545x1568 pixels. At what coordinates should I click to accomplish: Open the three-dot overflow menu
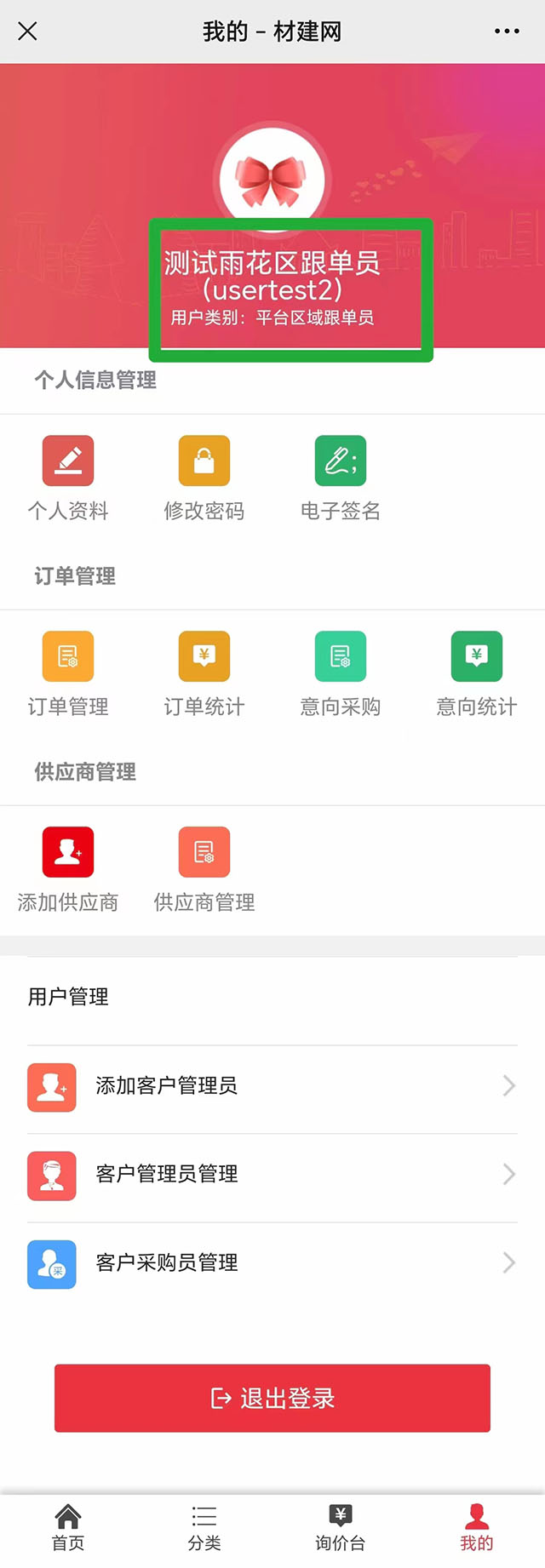tap(507, 31)
